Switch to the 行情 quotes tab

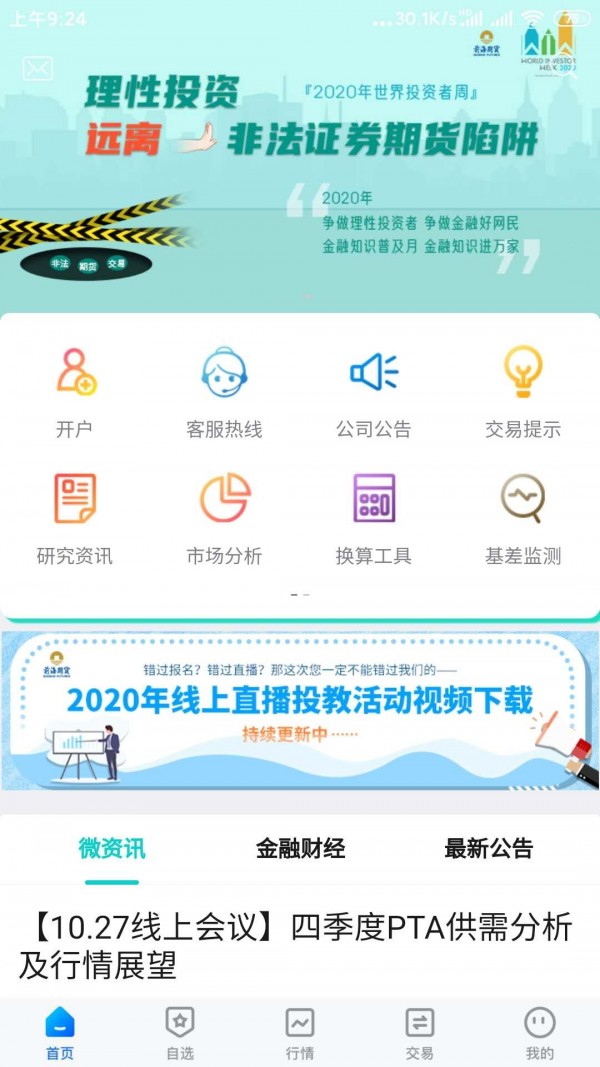(300, 1033)
